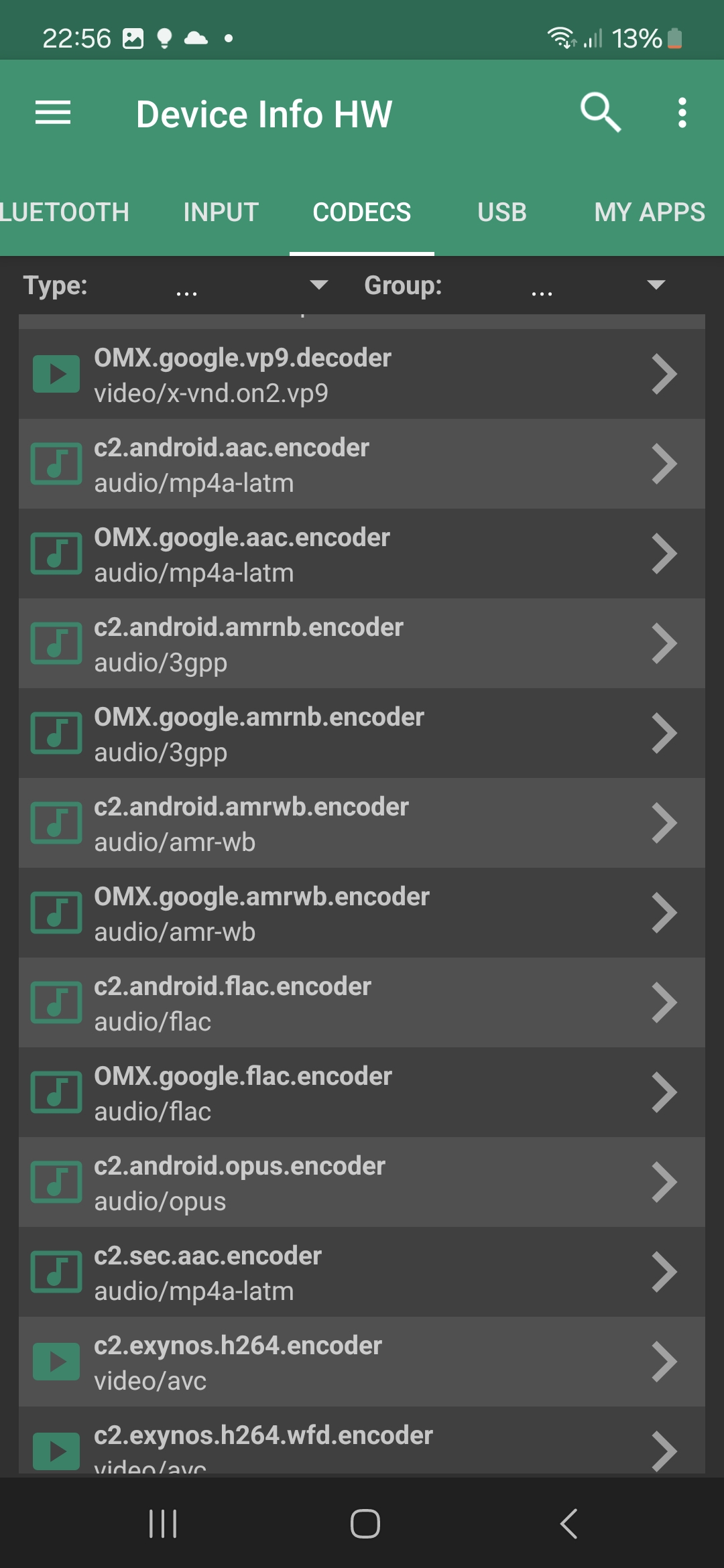The height and width of the screenshot is (1568, 724).
Task: View c2.android.opus.encoder info
Action: 362,1183
